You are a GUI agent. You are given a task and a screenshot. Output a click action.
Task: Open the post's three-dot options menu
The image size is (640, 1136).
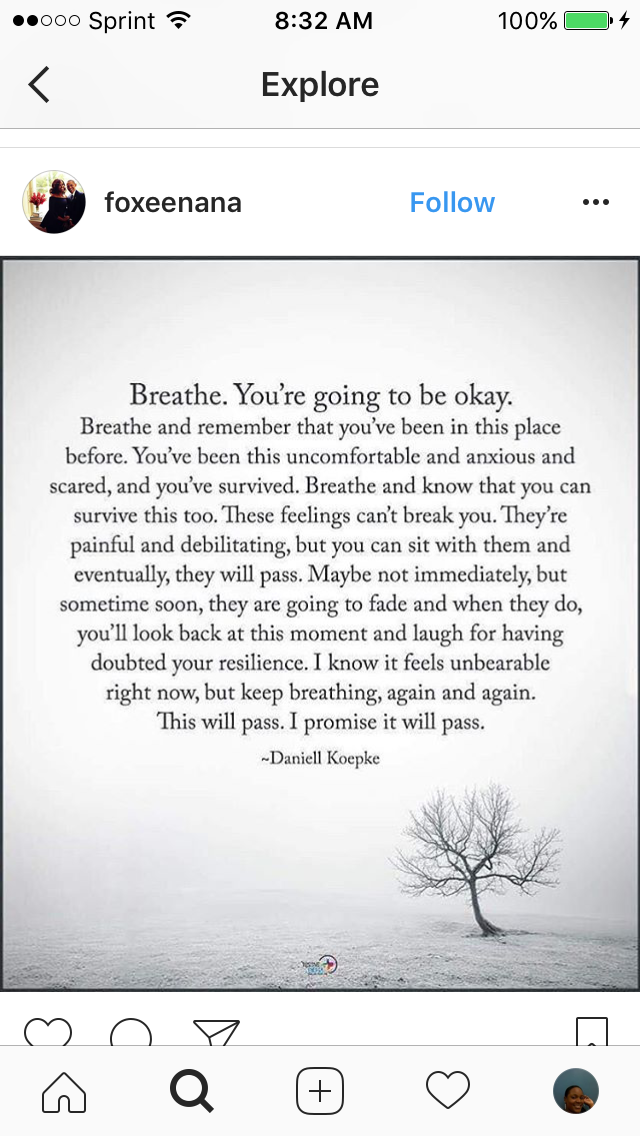pos(595,202)
